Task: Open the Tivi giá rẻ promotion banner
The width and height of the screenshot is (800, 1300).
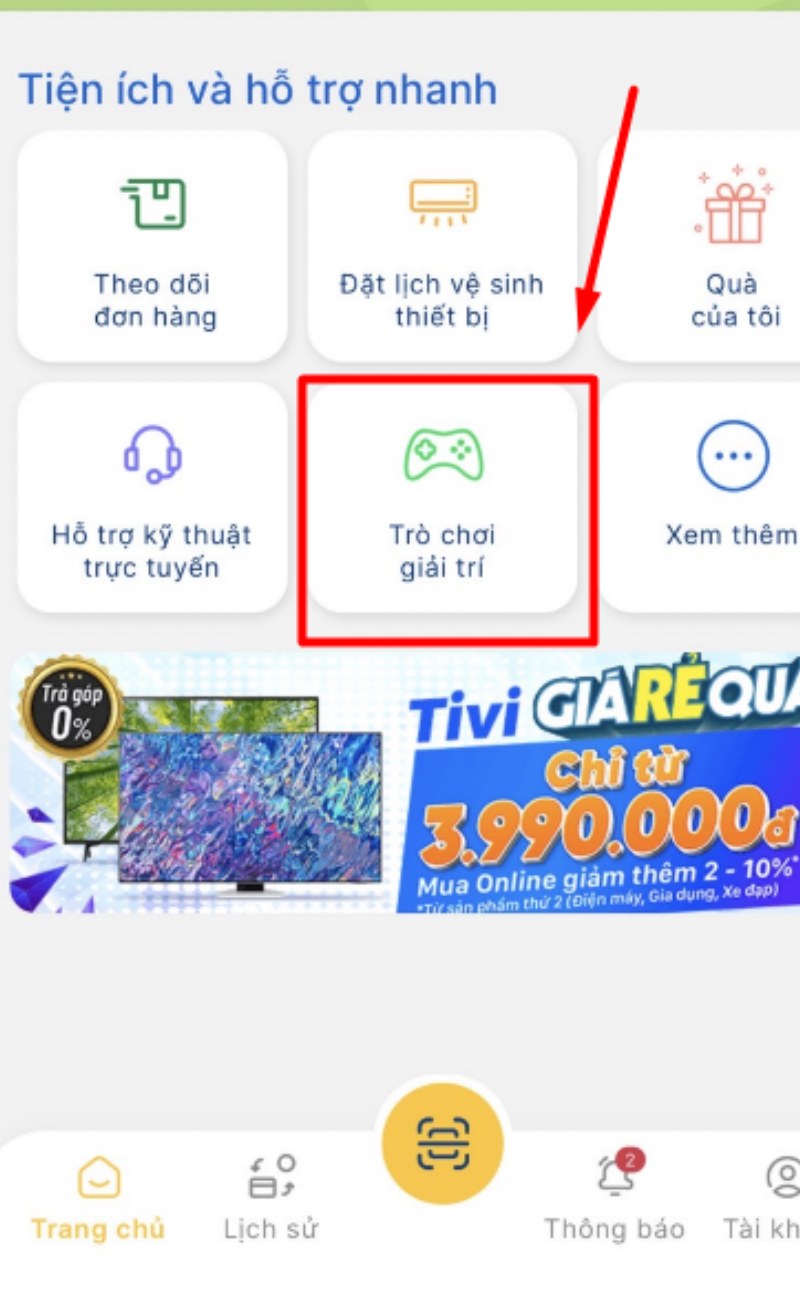Action: point(405,782)
